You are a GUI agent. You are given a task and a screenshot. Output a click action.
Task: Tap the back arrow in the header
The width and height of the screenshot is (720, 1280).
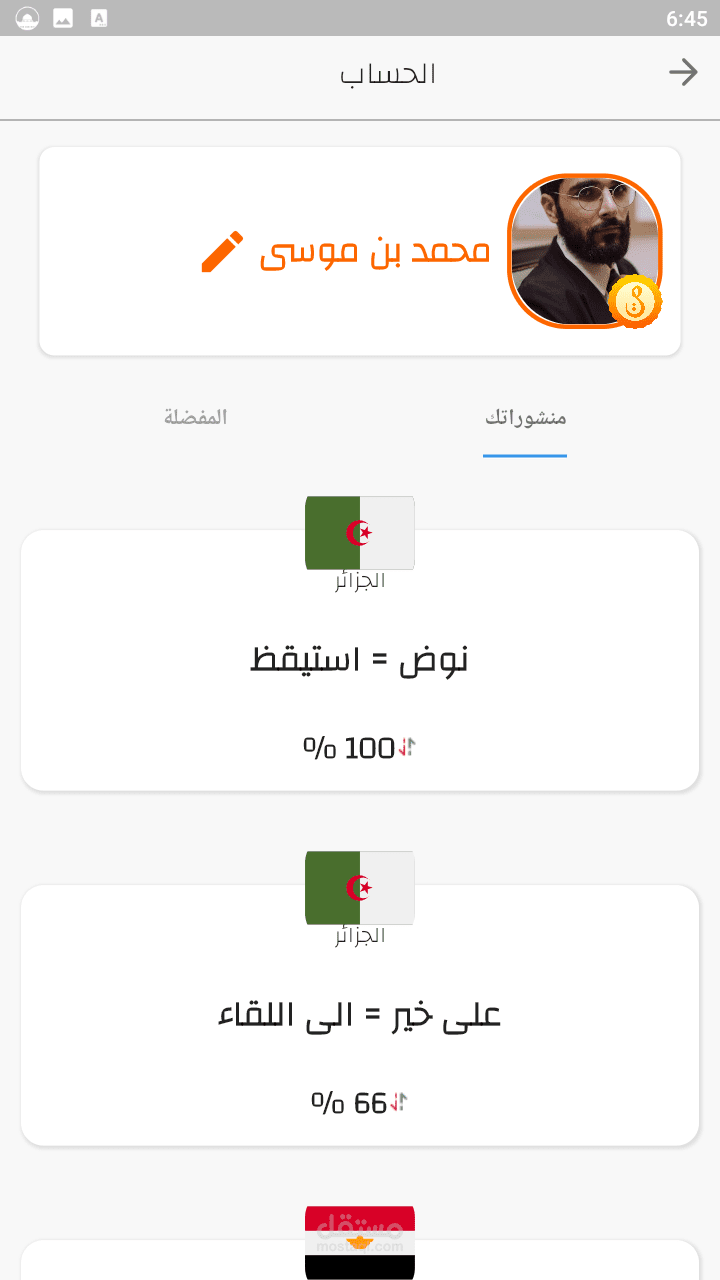[x=683, y=73]
